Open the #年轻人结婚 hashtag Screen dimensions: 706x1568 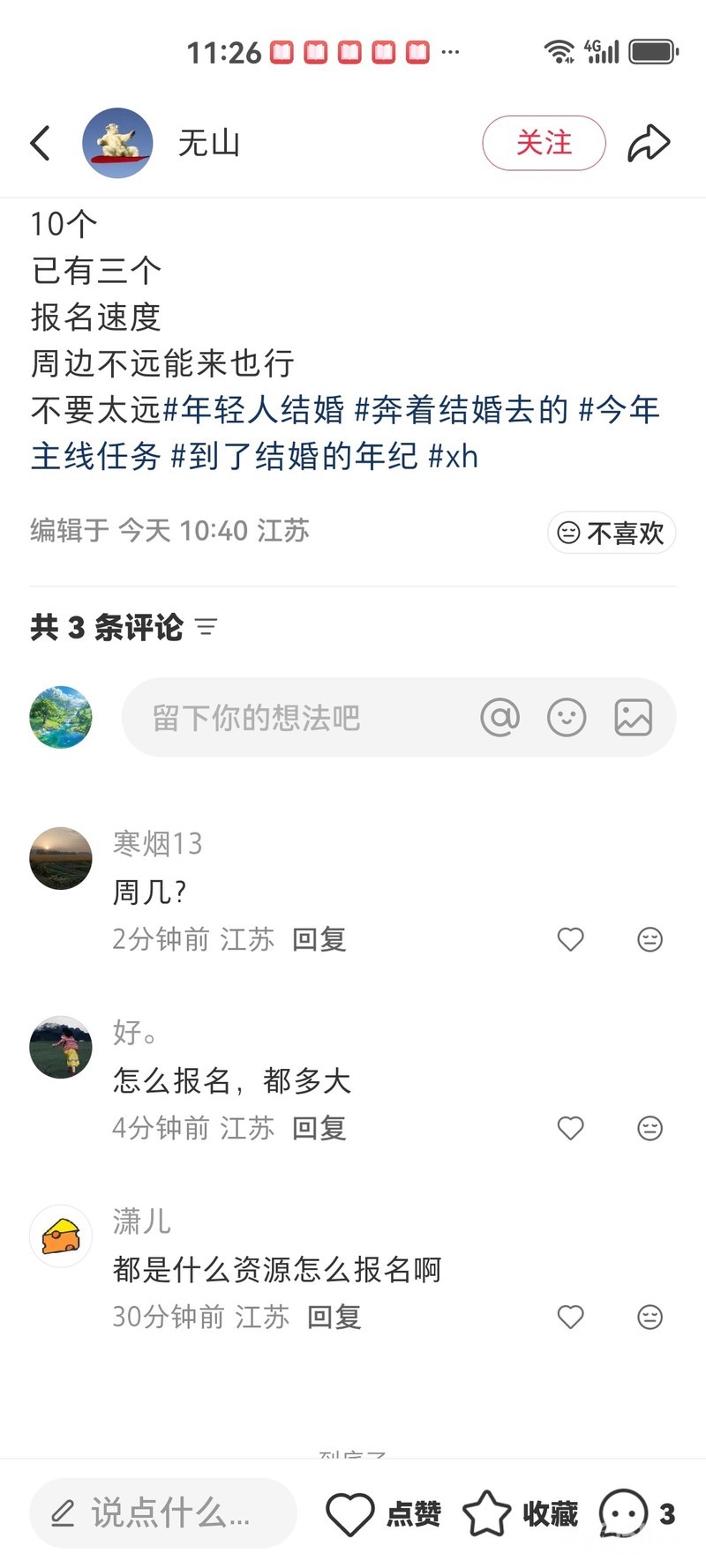point(254,410)
